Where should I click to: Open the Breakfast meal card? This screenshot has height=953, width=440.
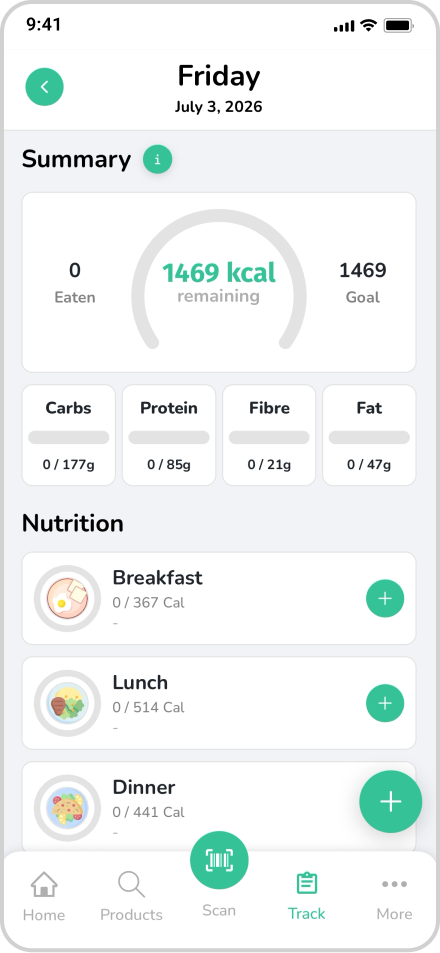pyautogui.click(x=219, y=599)
